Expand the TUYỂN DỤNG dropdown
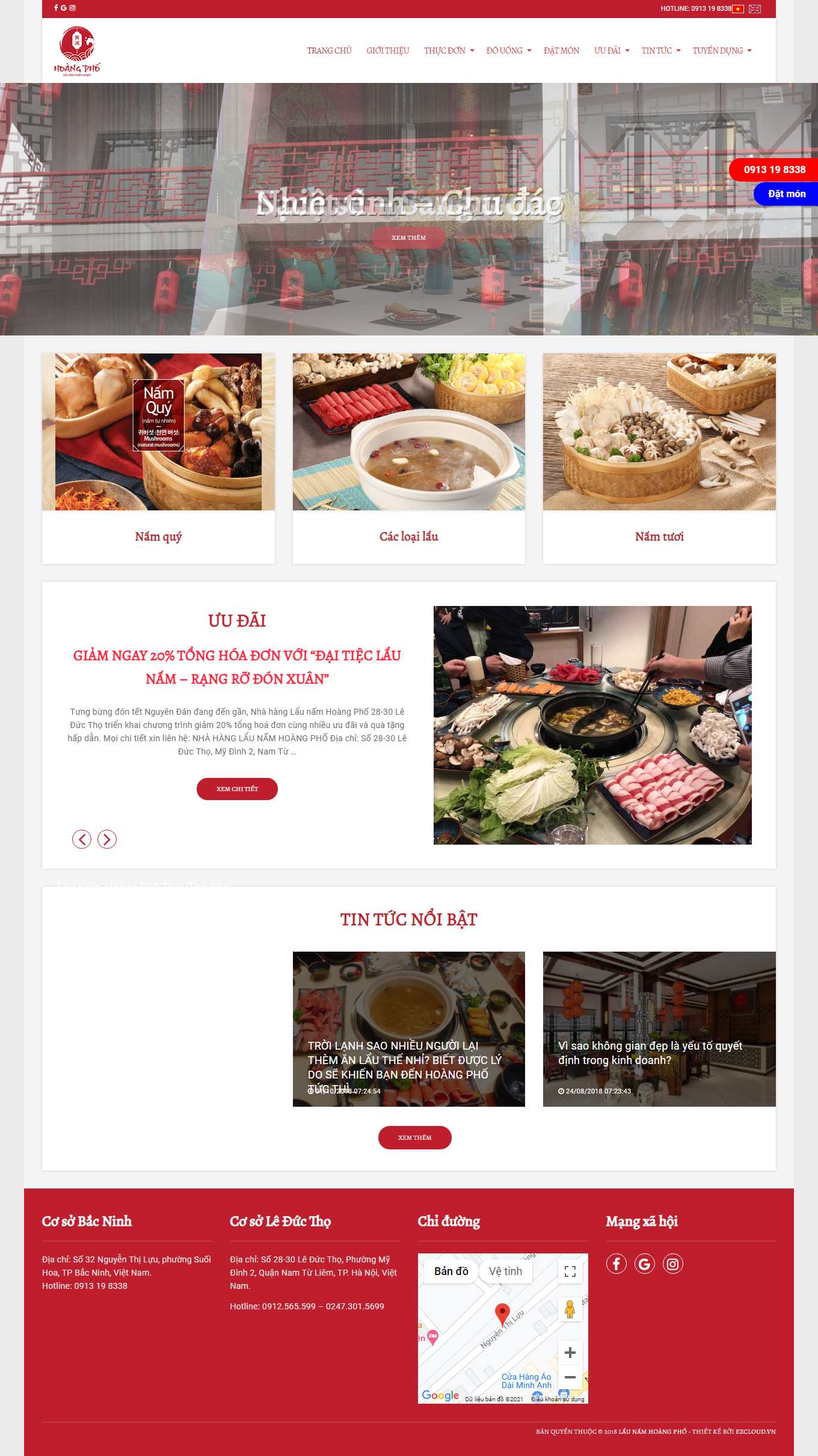818x1456 pixels. (x=721, y=50)
